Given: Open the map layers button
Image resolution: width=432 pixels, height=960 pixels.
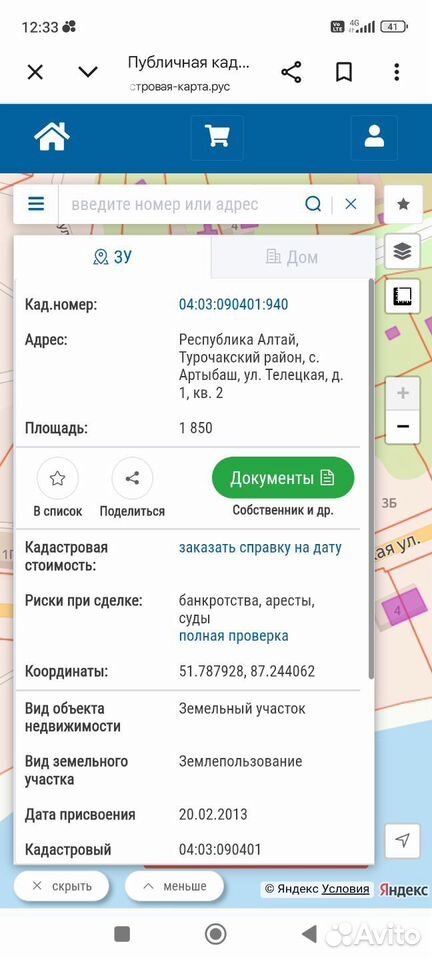Looking at the screenshot, I should (x=403, y=251).
